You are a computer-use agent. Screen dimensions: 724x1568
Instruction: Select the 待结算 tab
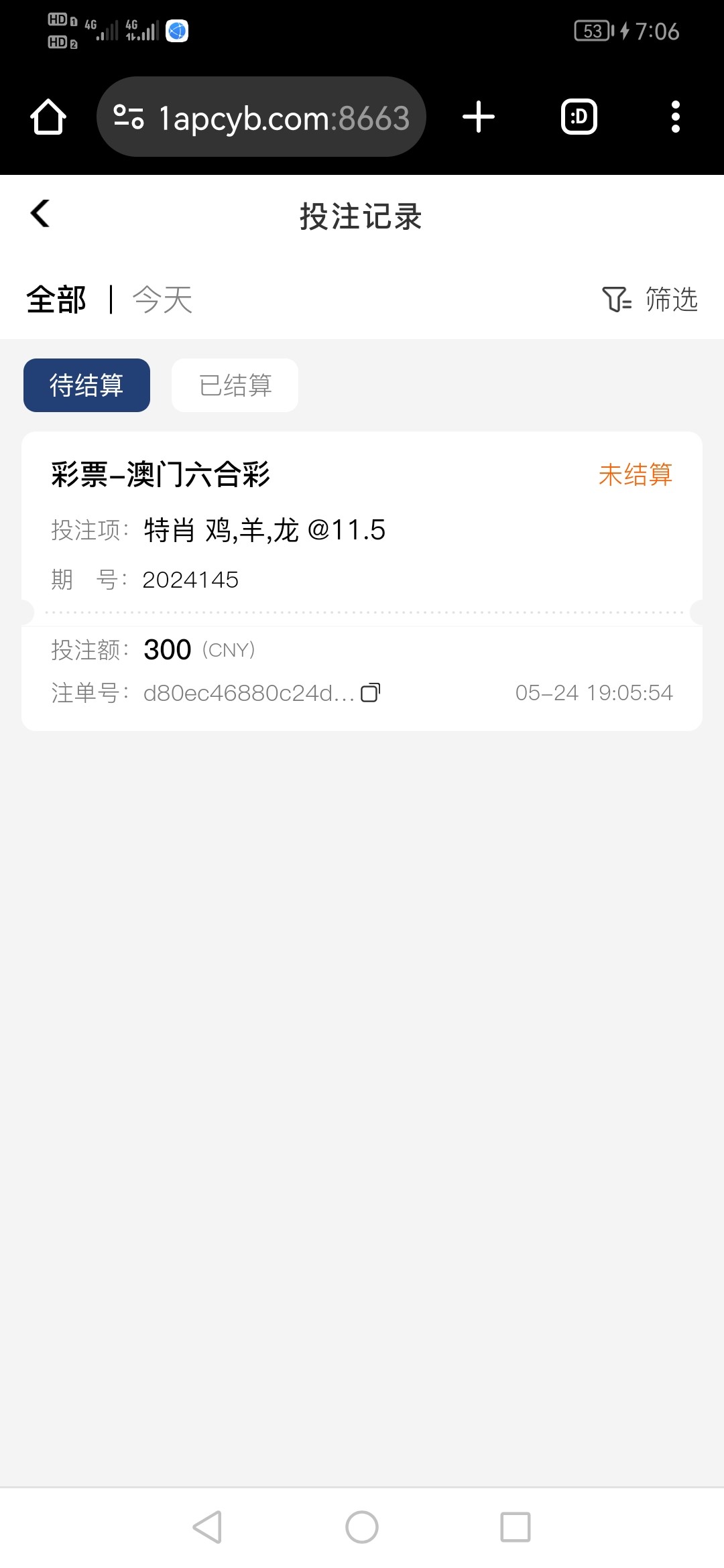[86, 385]
